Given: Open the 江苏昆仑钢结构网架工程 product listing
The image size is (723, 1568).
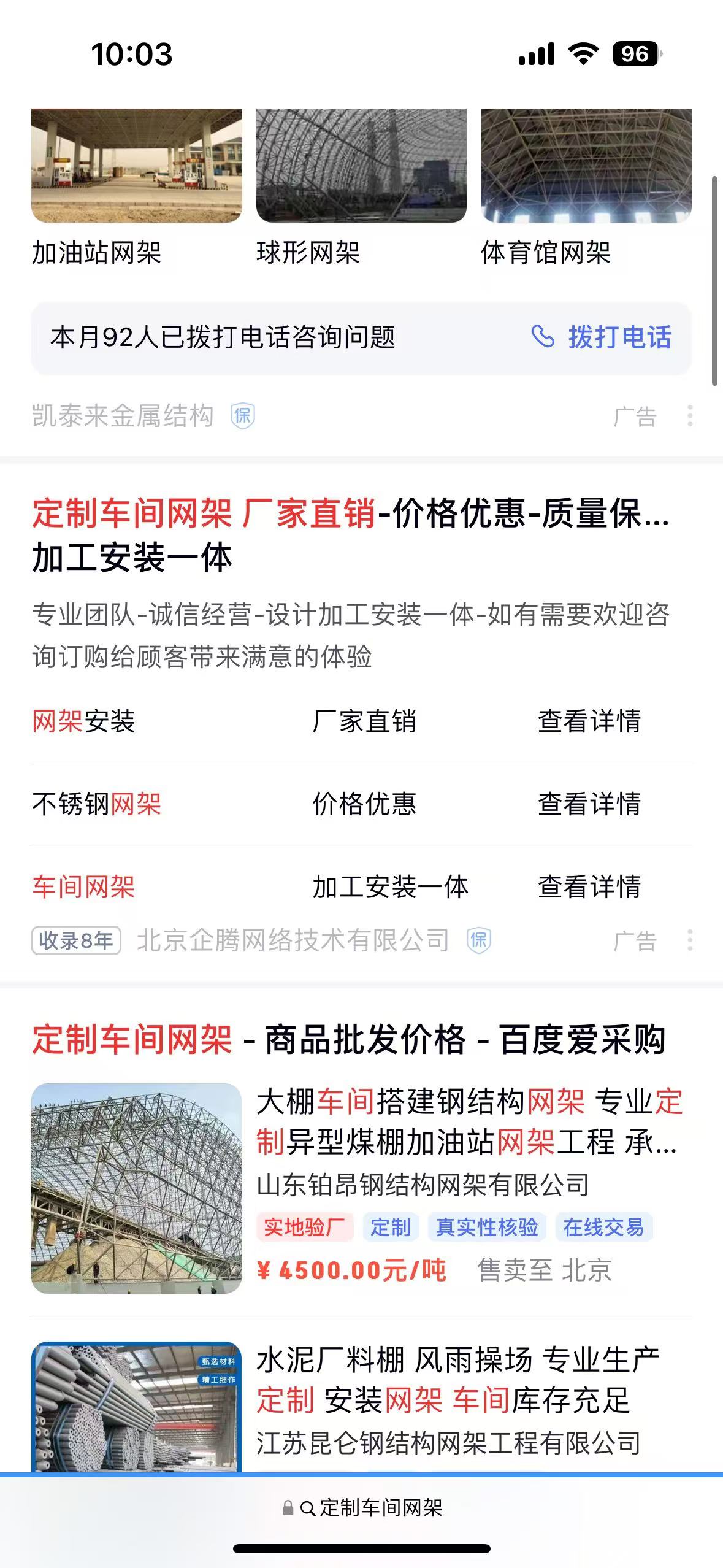Looking at the screenshot, I should (x=457, y=1380).
